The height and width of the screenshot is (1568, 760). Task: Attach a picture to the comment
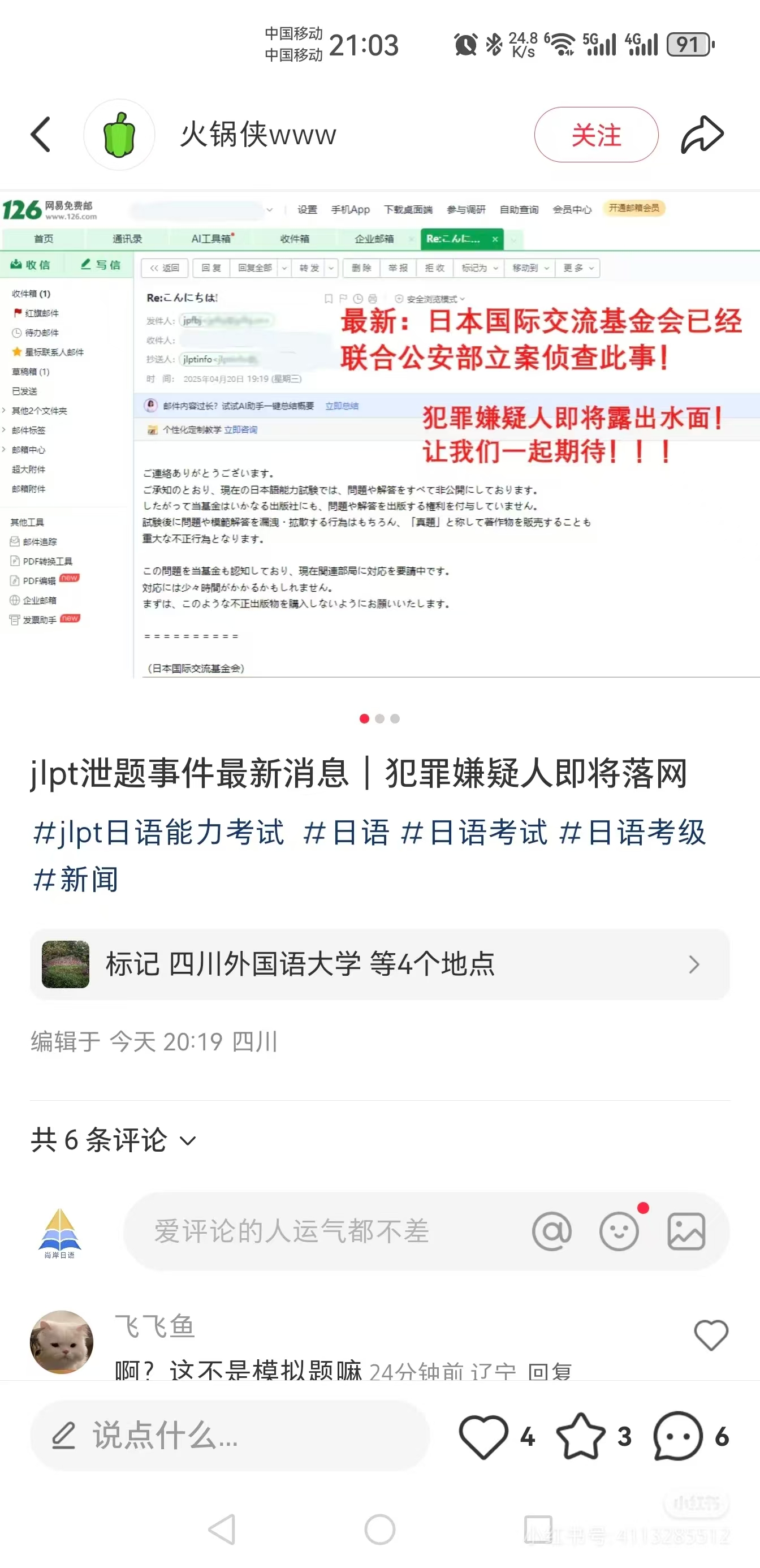[686, 1231]
